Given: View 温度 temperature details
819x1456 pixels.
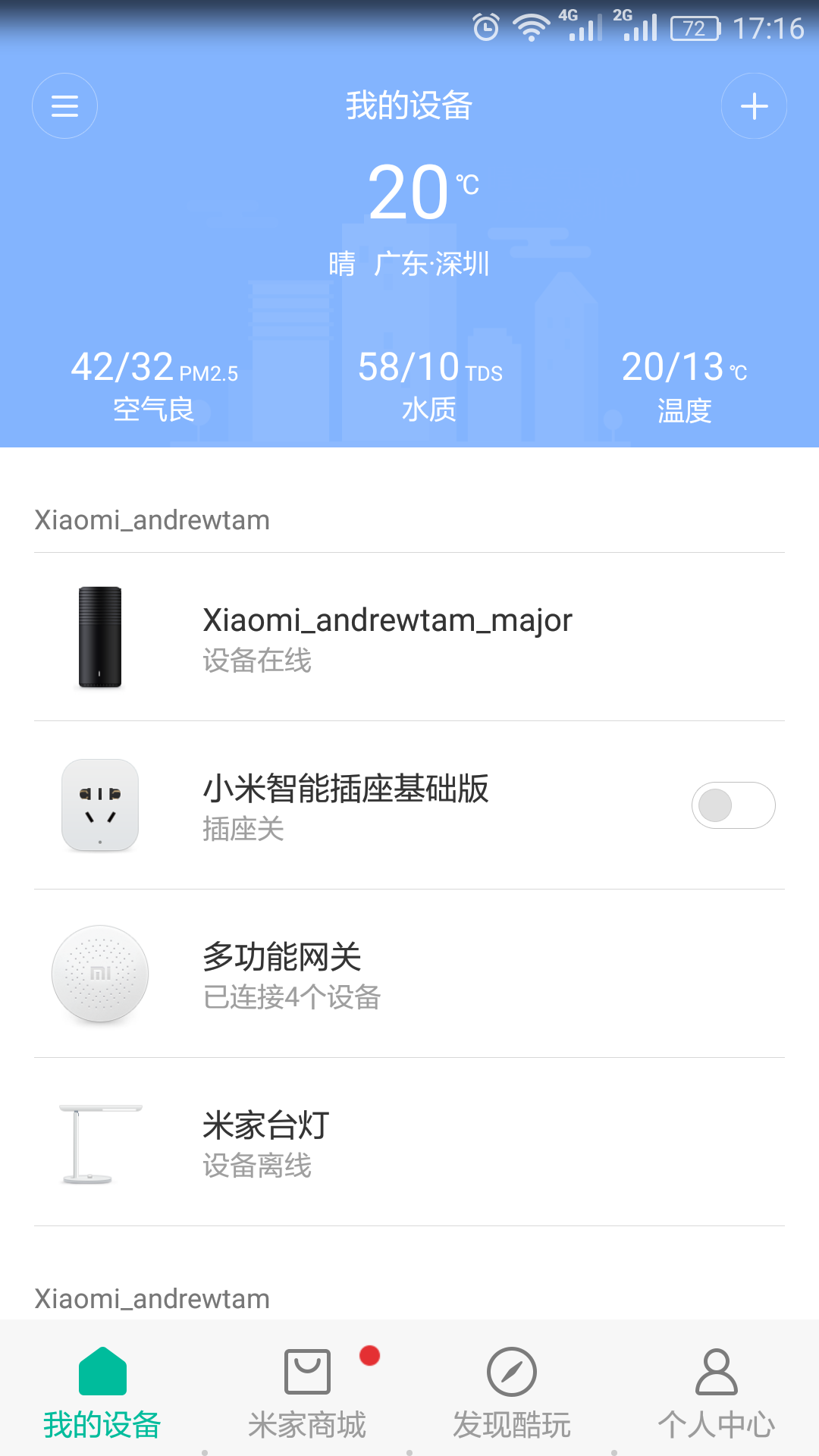Looking at the screenshot, I should click(x=684, y=385).
